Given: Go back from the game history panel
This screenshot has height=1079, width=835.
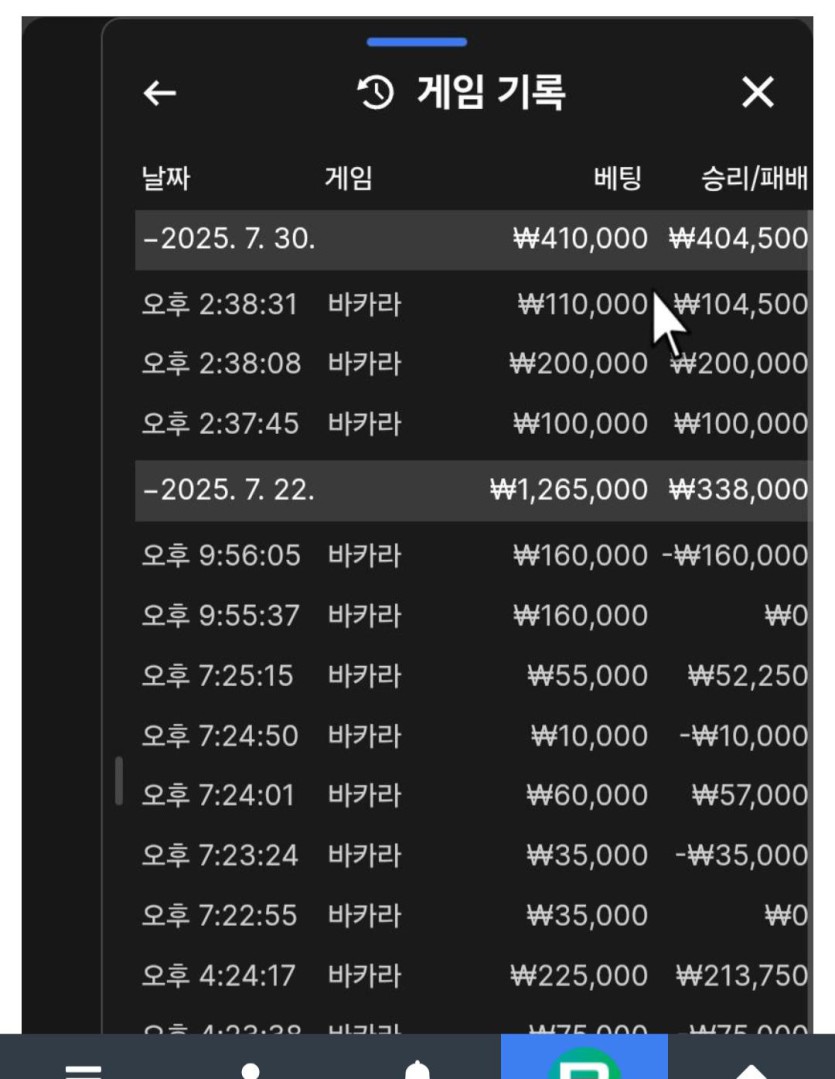Looking at the screenshot, I should [x=160, y=94].
